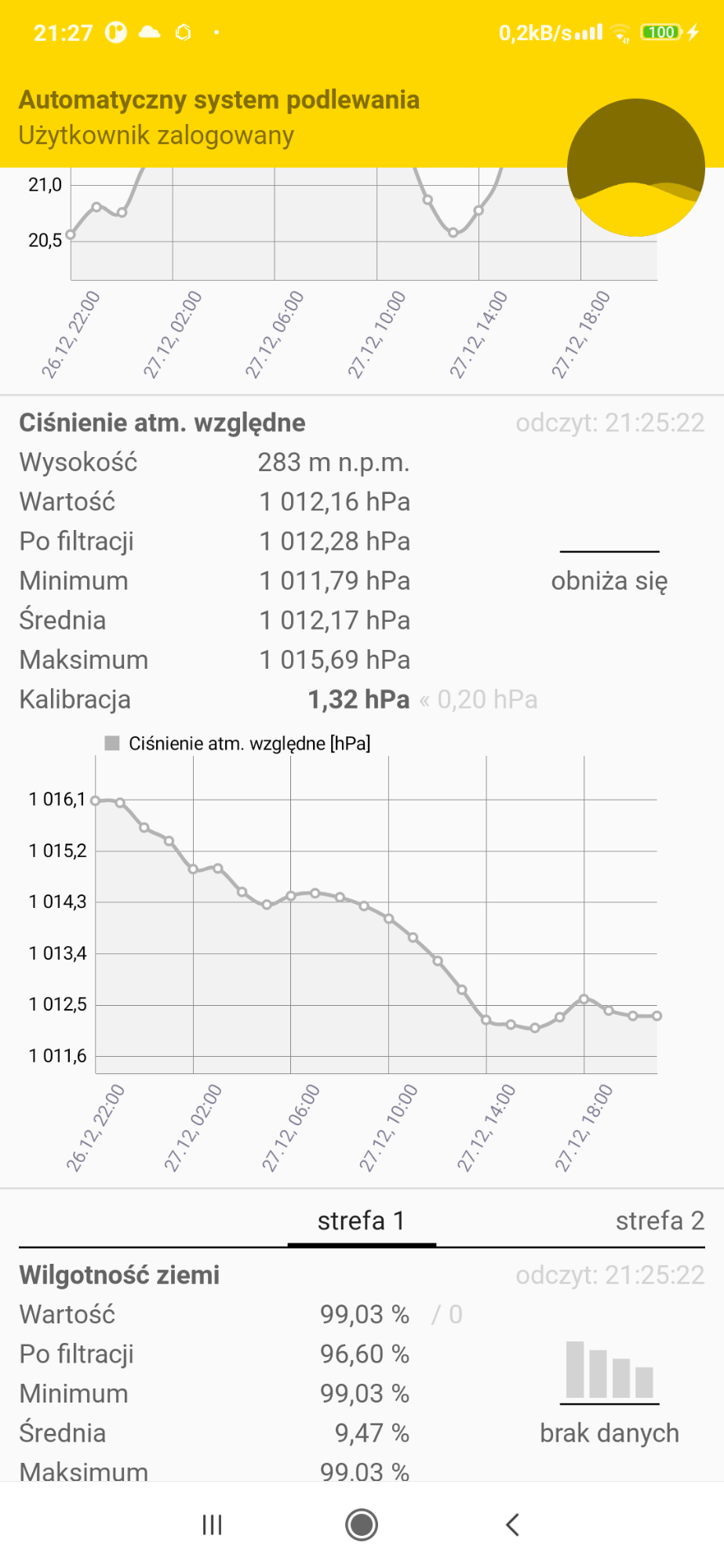
Task: Tap the bold 1,32 hPa calibration value
Action: (x=358, y=699)
